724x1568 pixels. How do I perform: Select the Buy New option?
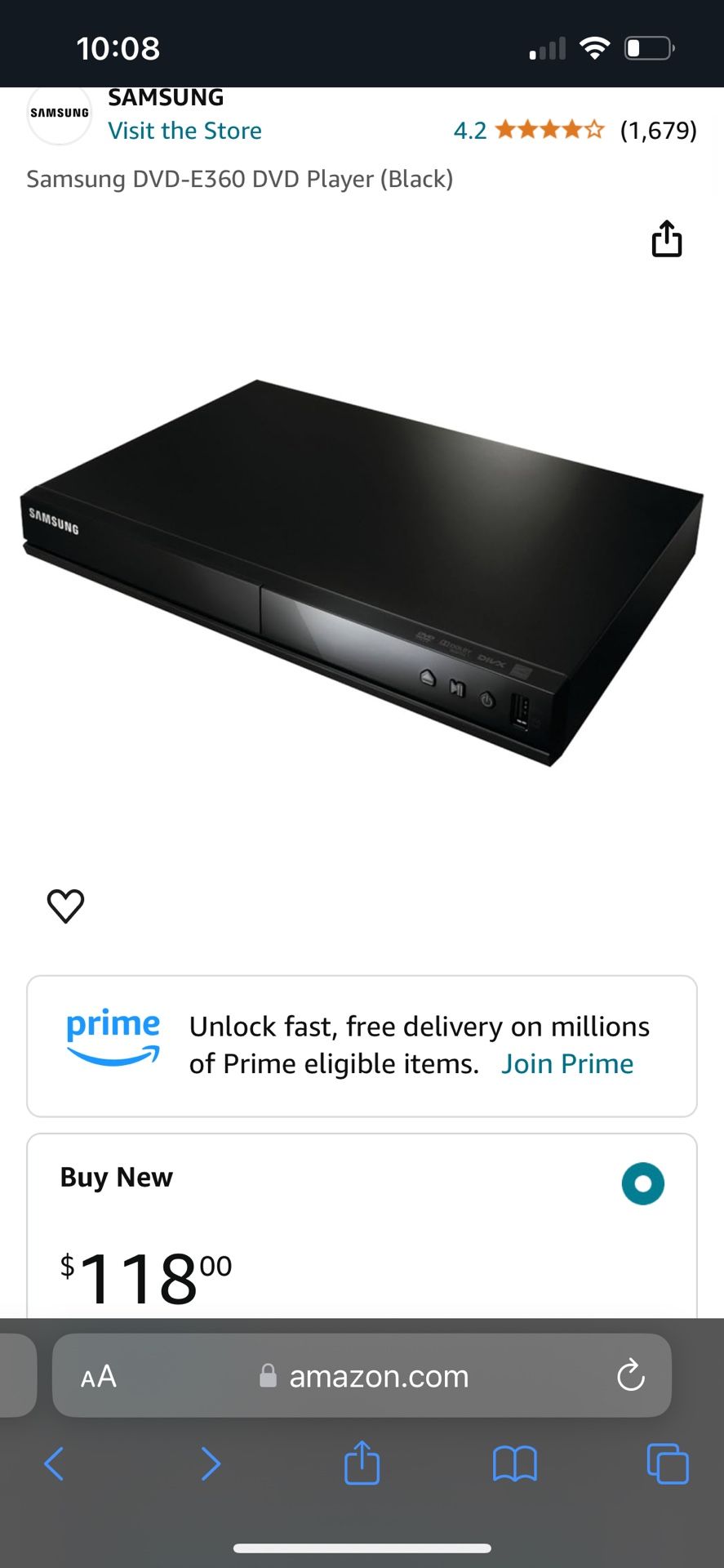click(x=642, y=1183)
